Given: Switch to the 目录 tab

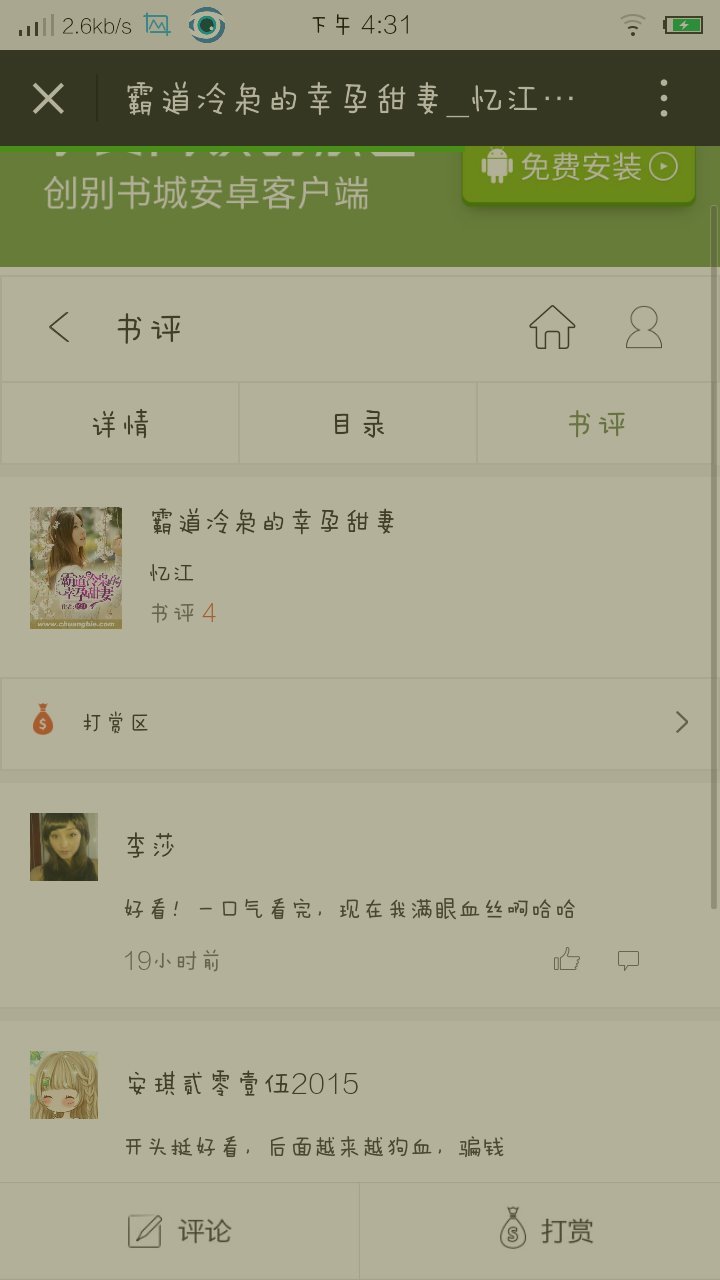Looking at the screenshot, I should [x=359, y=424].
